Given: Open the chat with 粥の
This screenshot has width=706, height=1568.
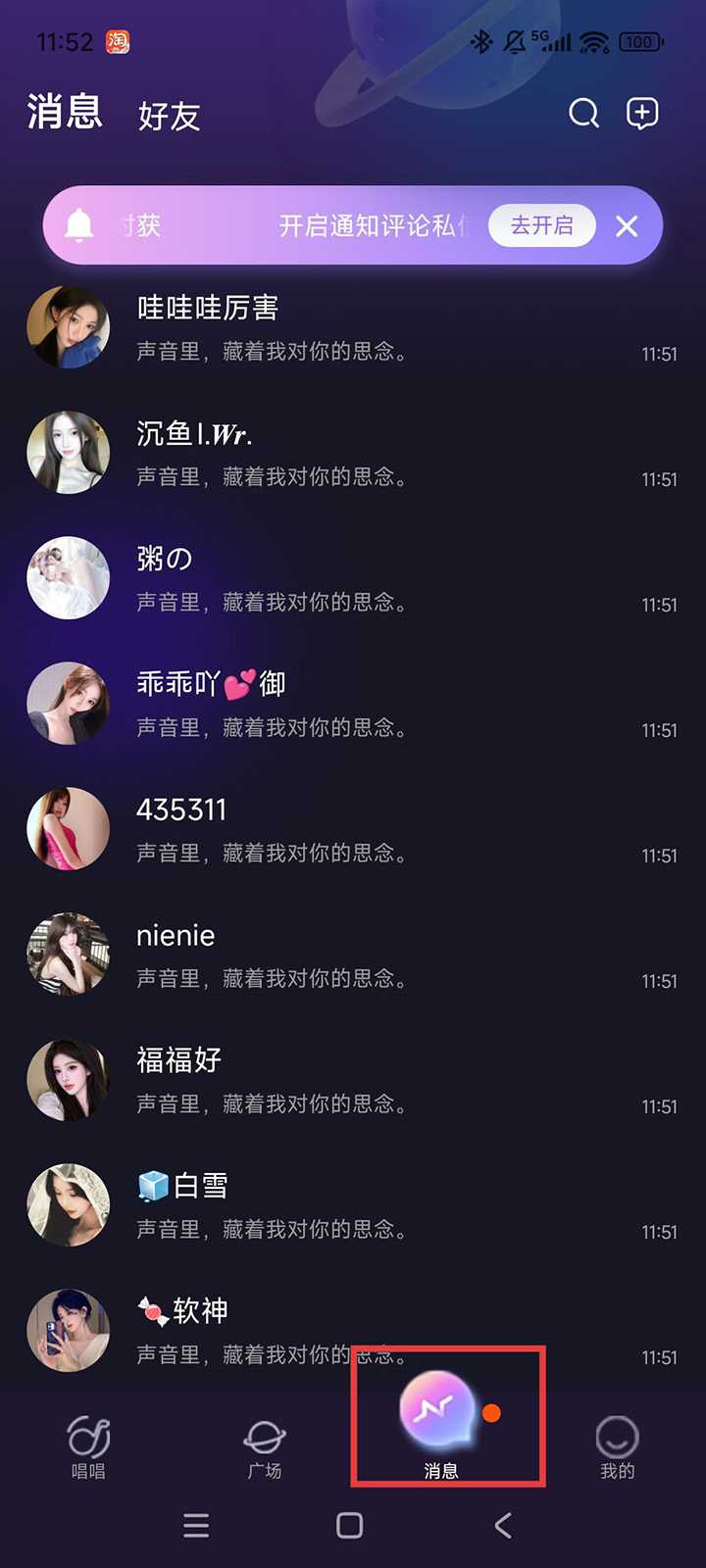Looking at the screenshot, I should coord(353,579).
